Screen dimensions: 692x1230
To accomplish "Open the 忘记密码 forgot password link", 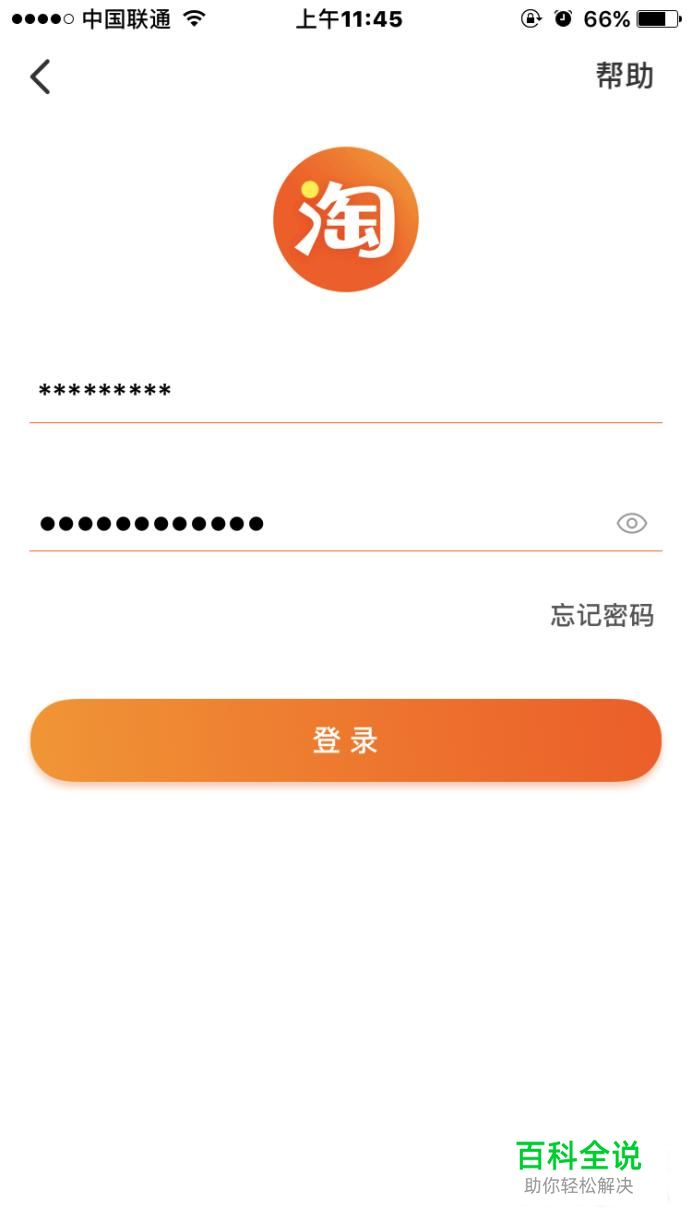I will [602, 615].
